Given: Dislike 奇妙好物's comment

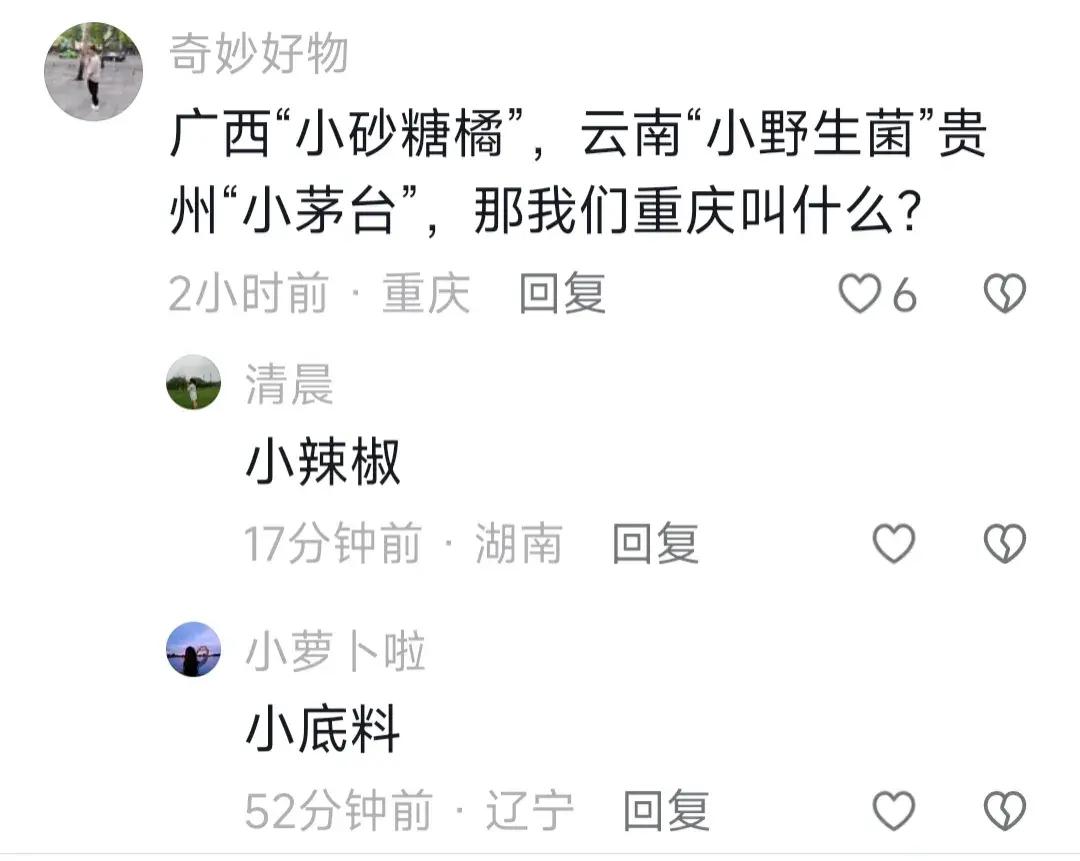Looking at the screenshot, I should tap(1004, 293).
